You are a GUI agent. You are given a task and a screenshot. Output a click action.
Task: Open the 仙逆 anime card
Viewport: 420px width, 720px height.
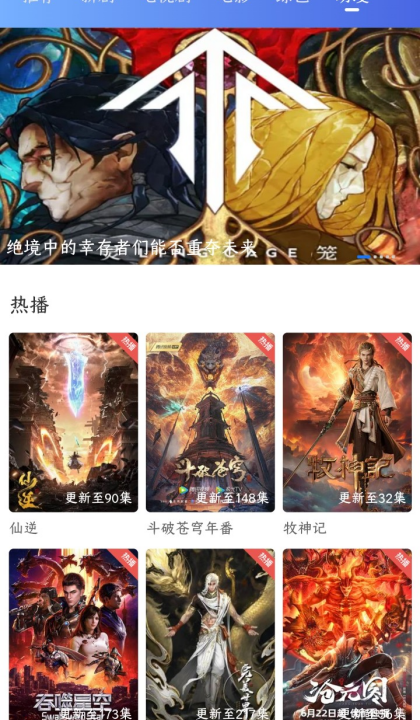(73, 422)
